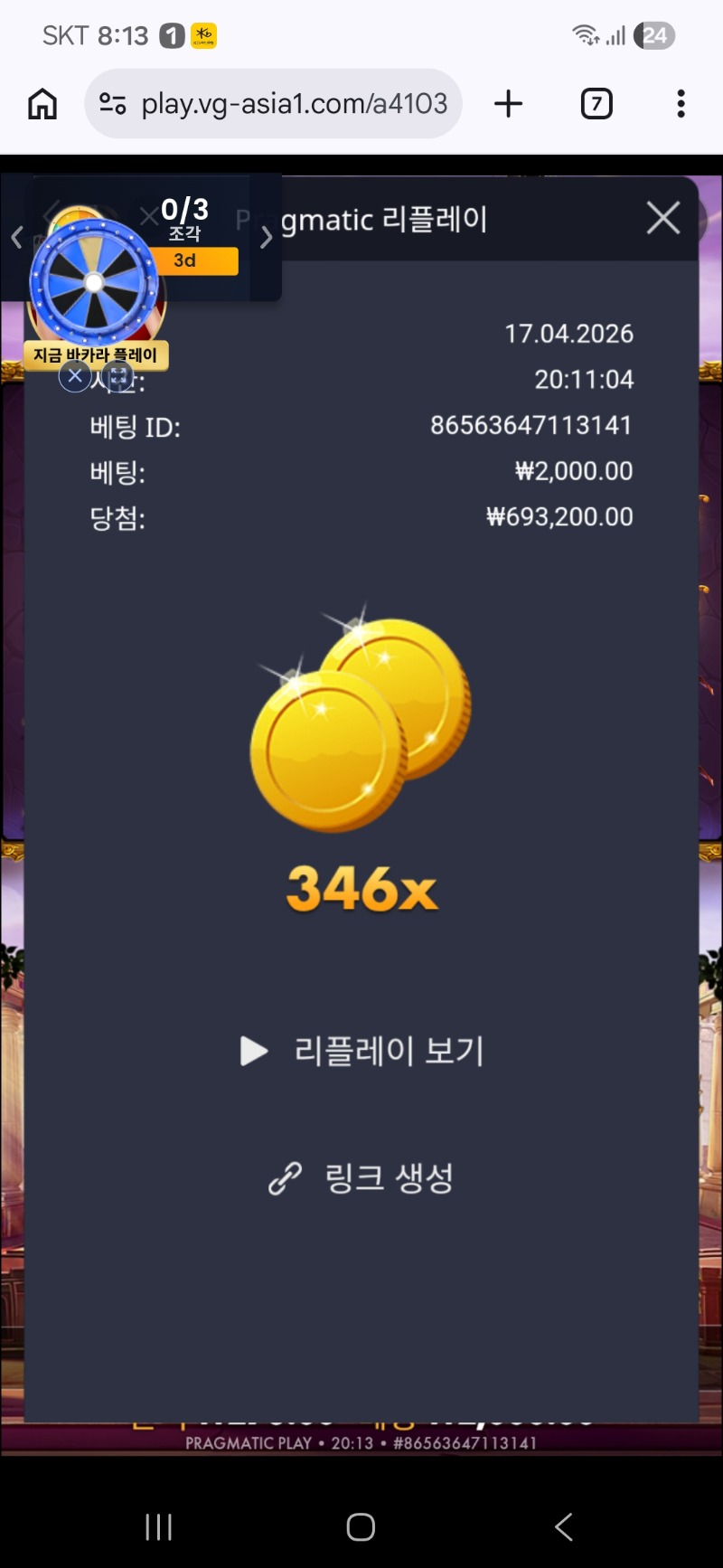
Task: Expand the floating wheel widget fullscreen
Action: [118, 375]
